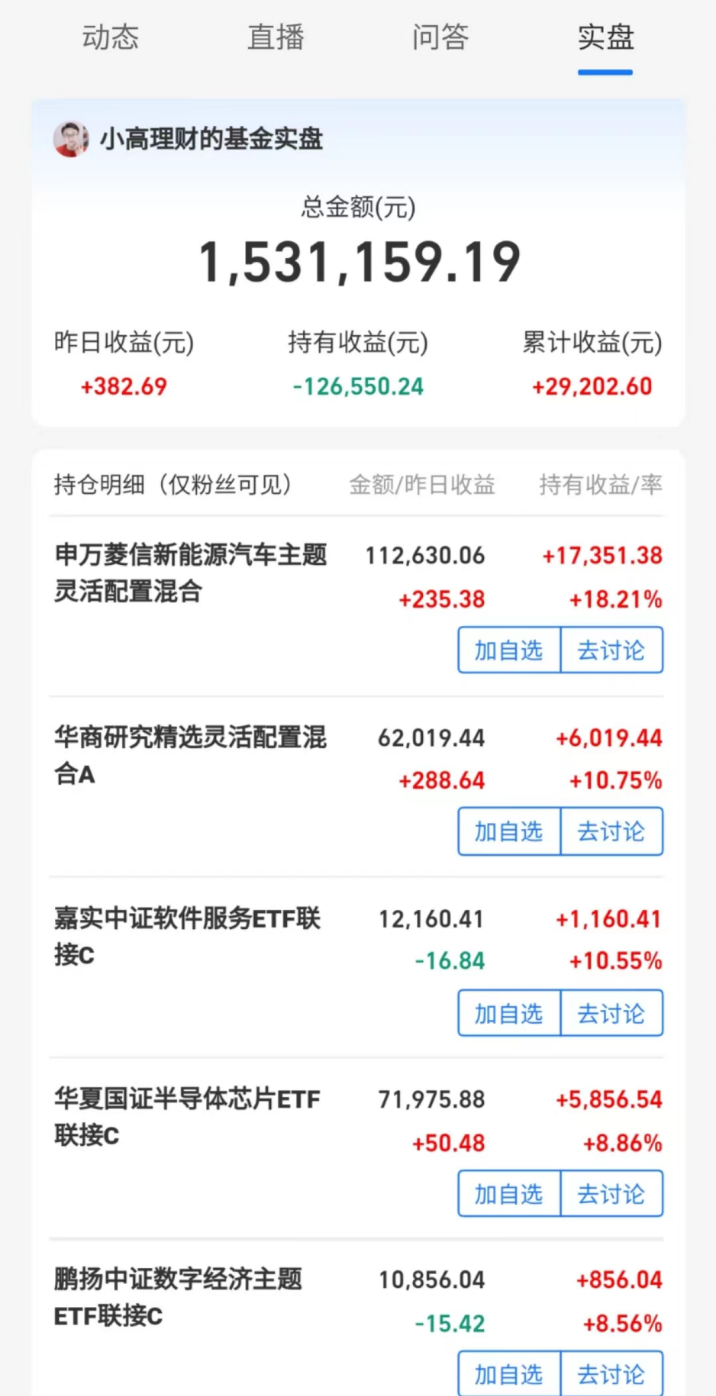Add 鹏扬中证数字经济主题ETF联接C to 自选

(509, 1374)
